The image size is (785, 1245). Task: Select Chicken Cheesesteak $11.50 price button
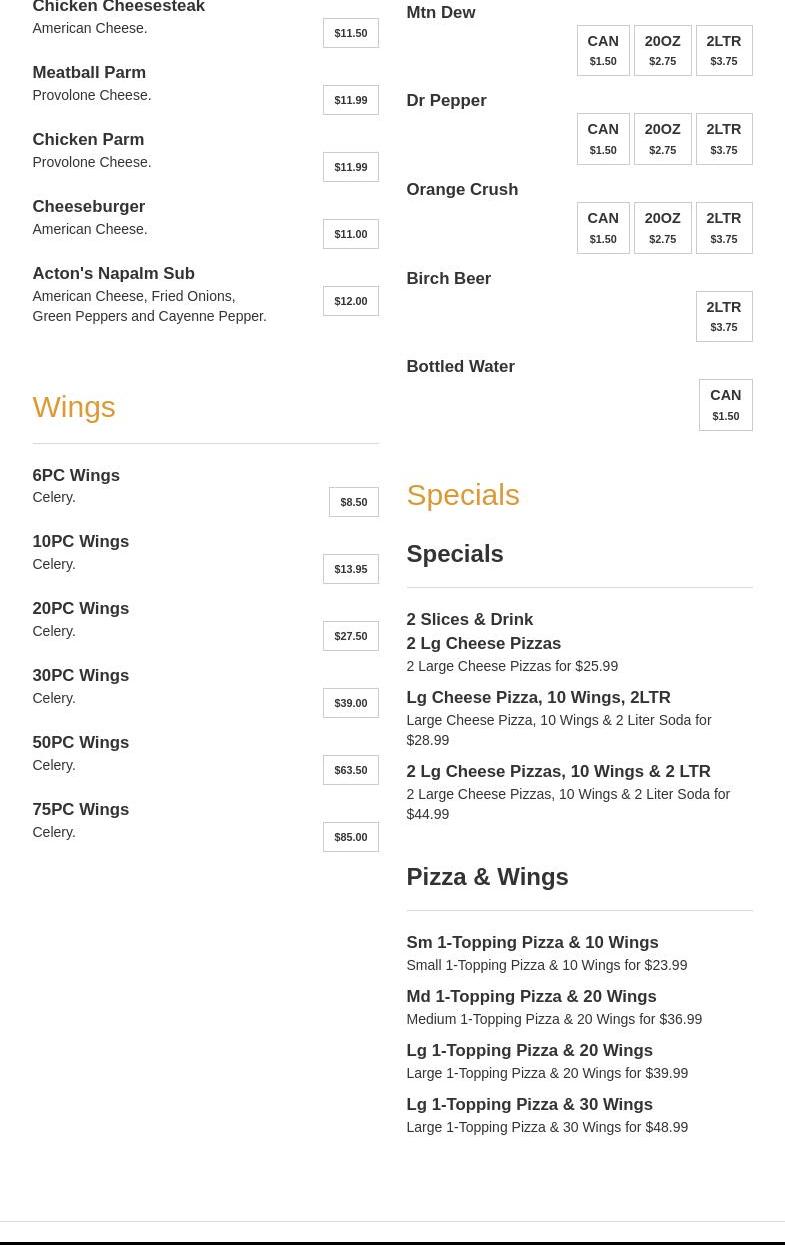(350, 33)
